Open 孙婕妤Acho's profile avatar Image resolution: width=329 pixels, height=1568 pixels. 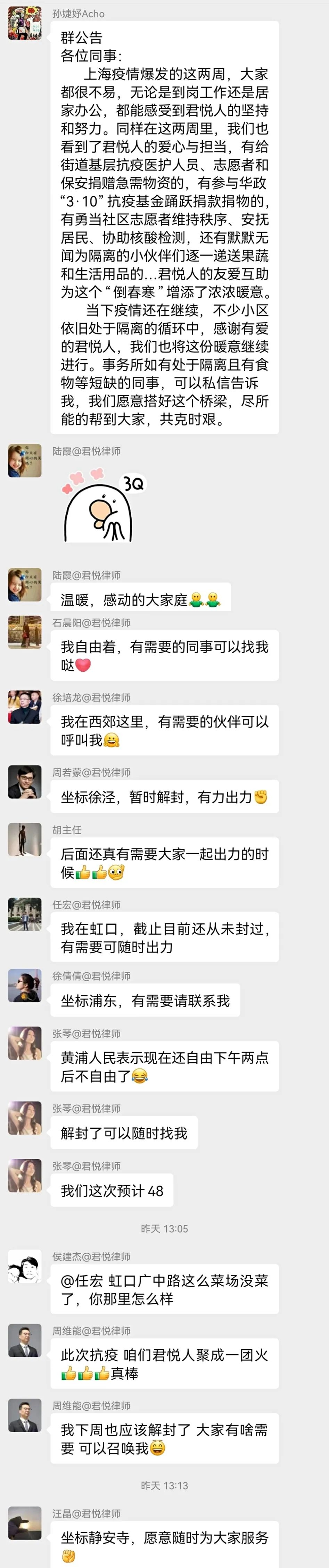[x=24, y=24]
